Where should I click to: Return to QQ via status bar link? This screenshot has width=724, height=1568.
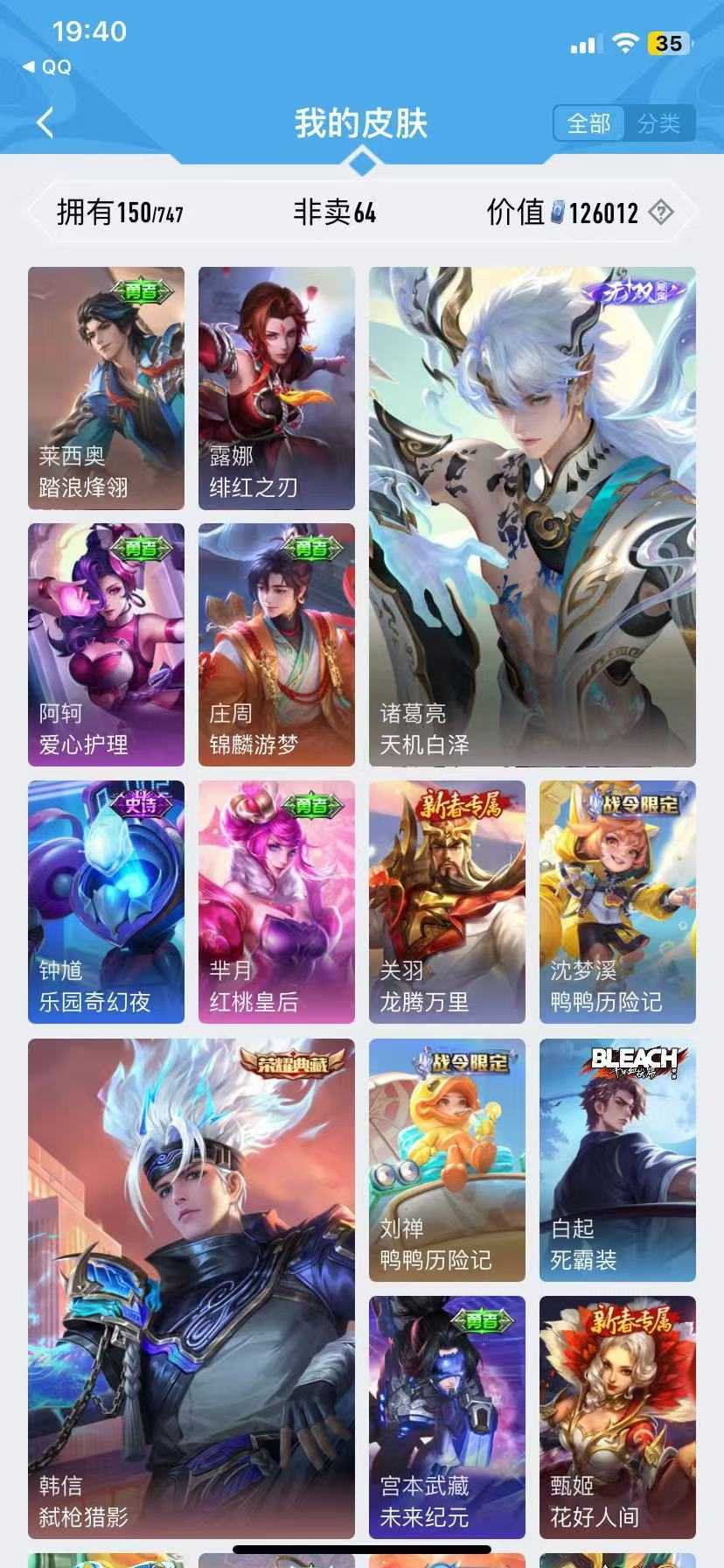tap(47, 66)
